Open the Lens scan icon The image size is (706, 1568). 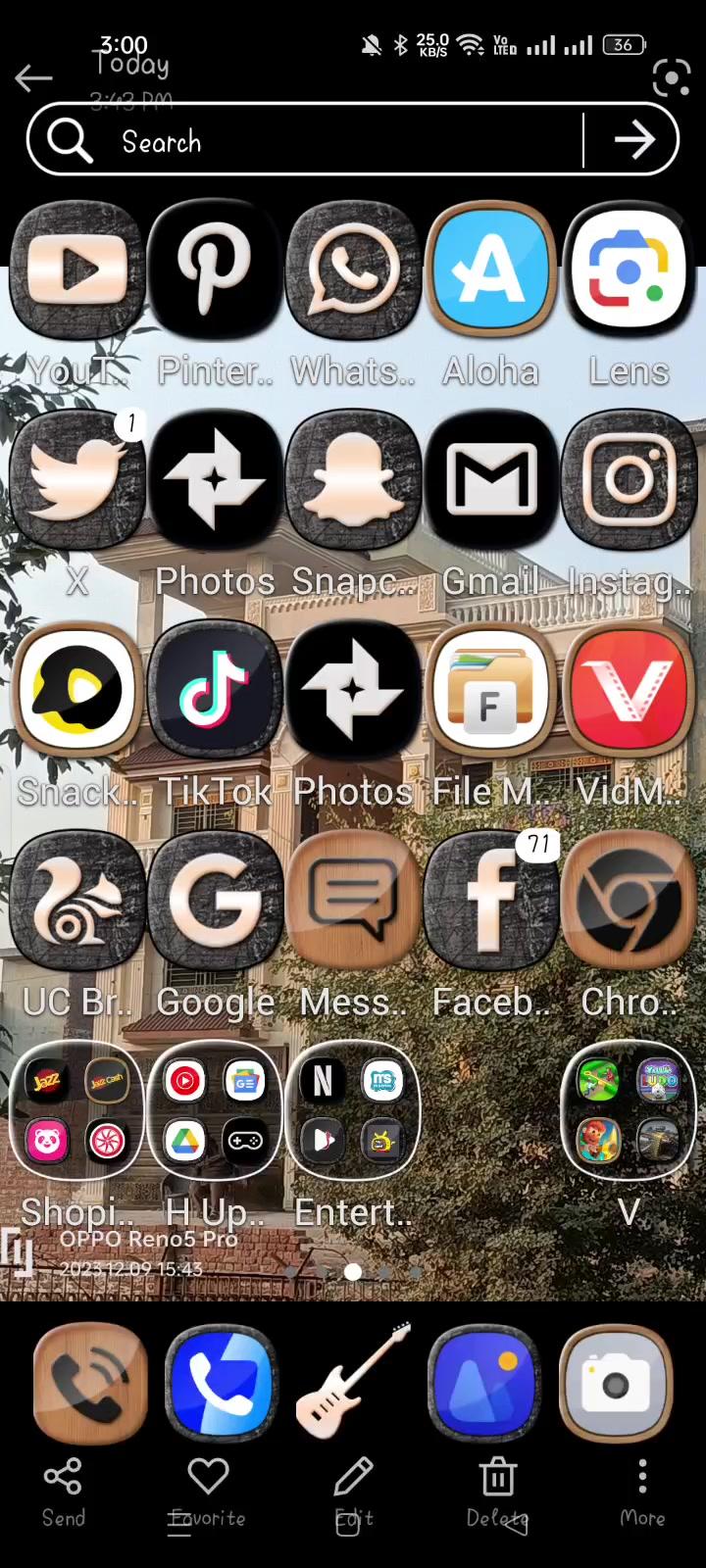(x=671, y=78)
